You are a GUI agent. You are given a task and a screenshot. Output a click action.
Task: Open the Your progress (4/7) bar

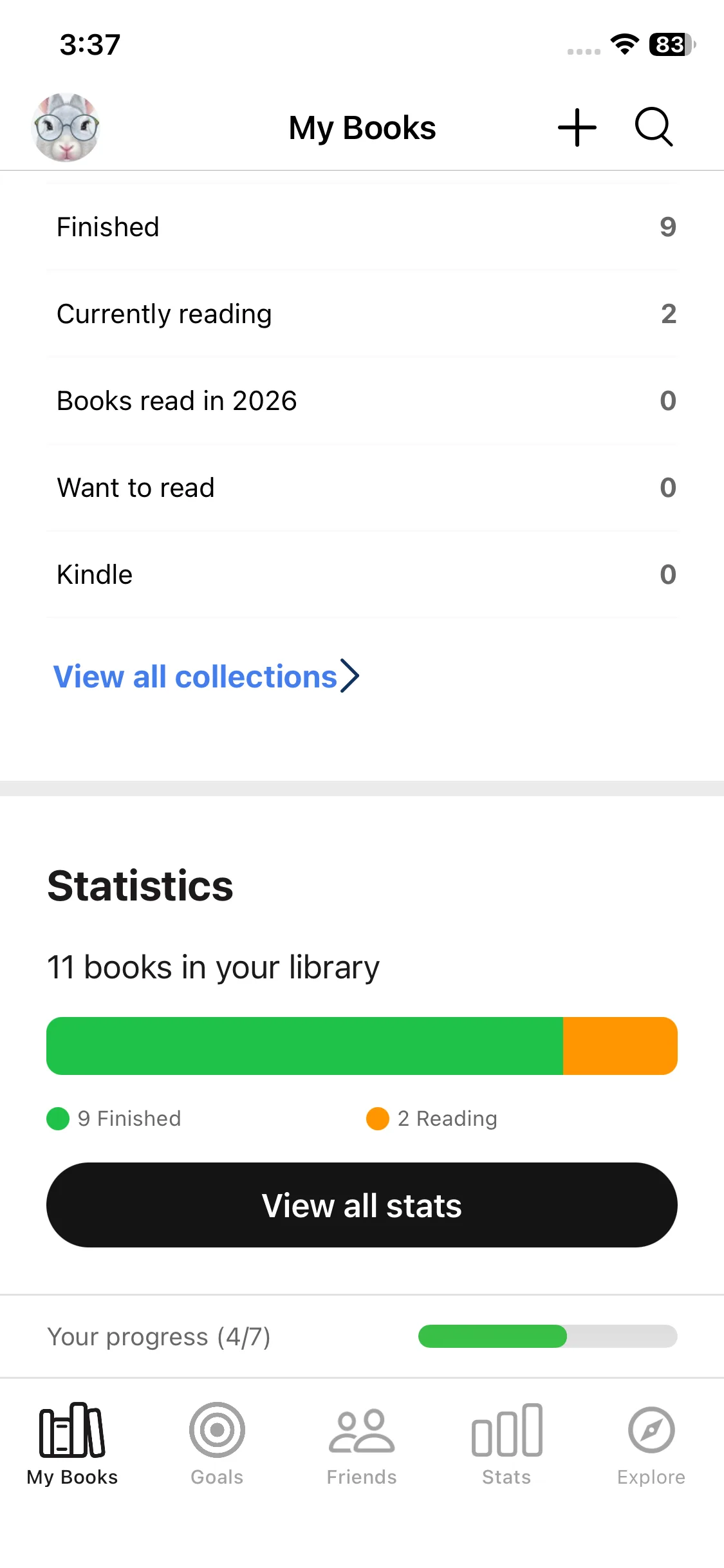[362, 1337]
